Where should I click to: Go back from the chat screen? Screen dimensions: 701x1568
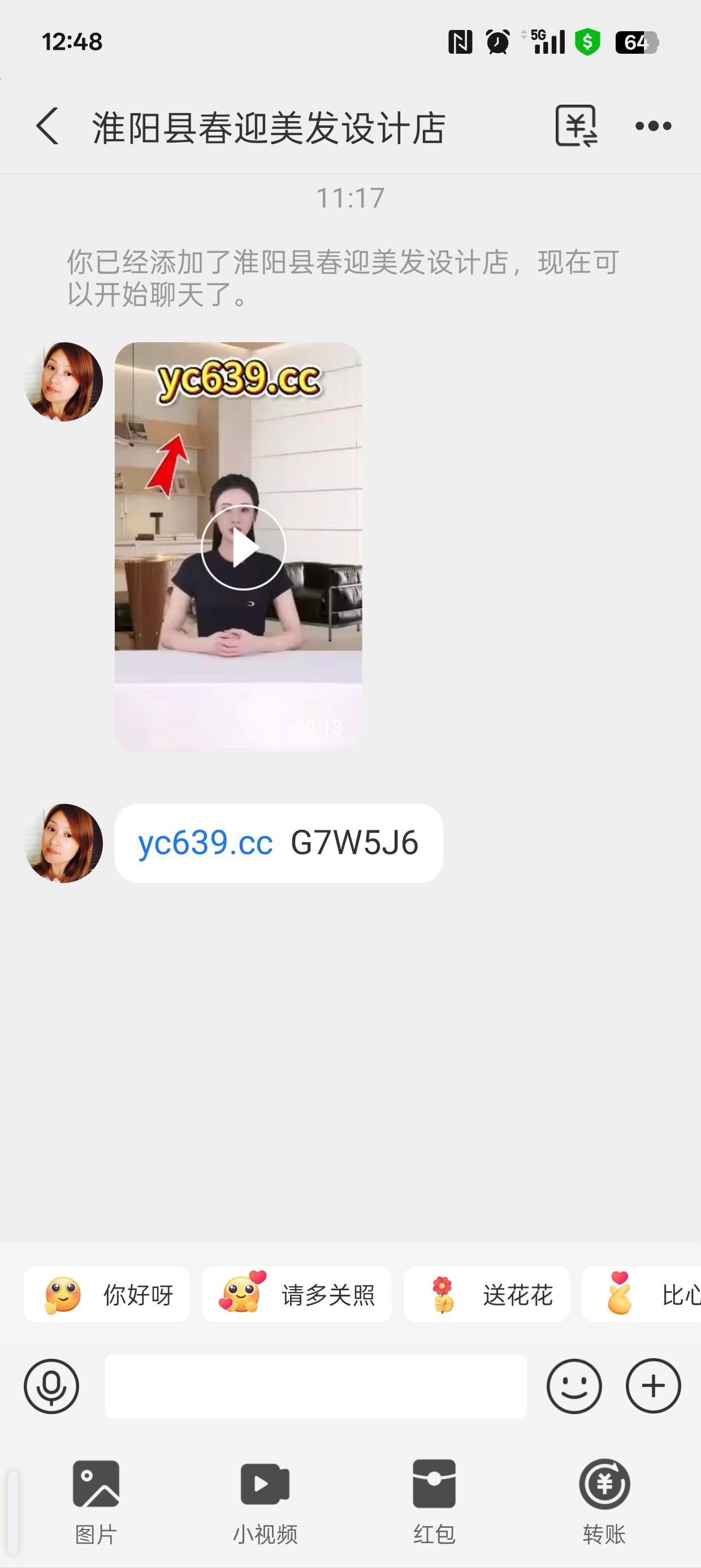47,127
